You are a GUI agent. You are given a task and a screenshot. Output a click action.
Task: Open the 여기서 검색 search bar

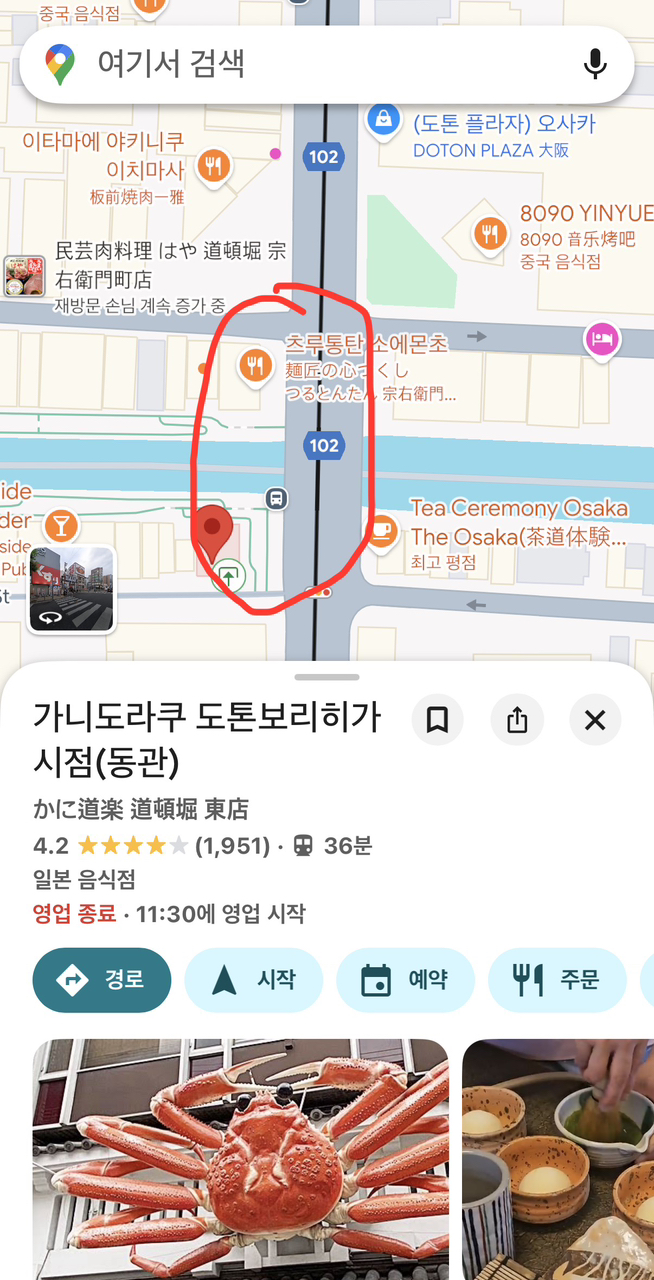click(300, 65)
